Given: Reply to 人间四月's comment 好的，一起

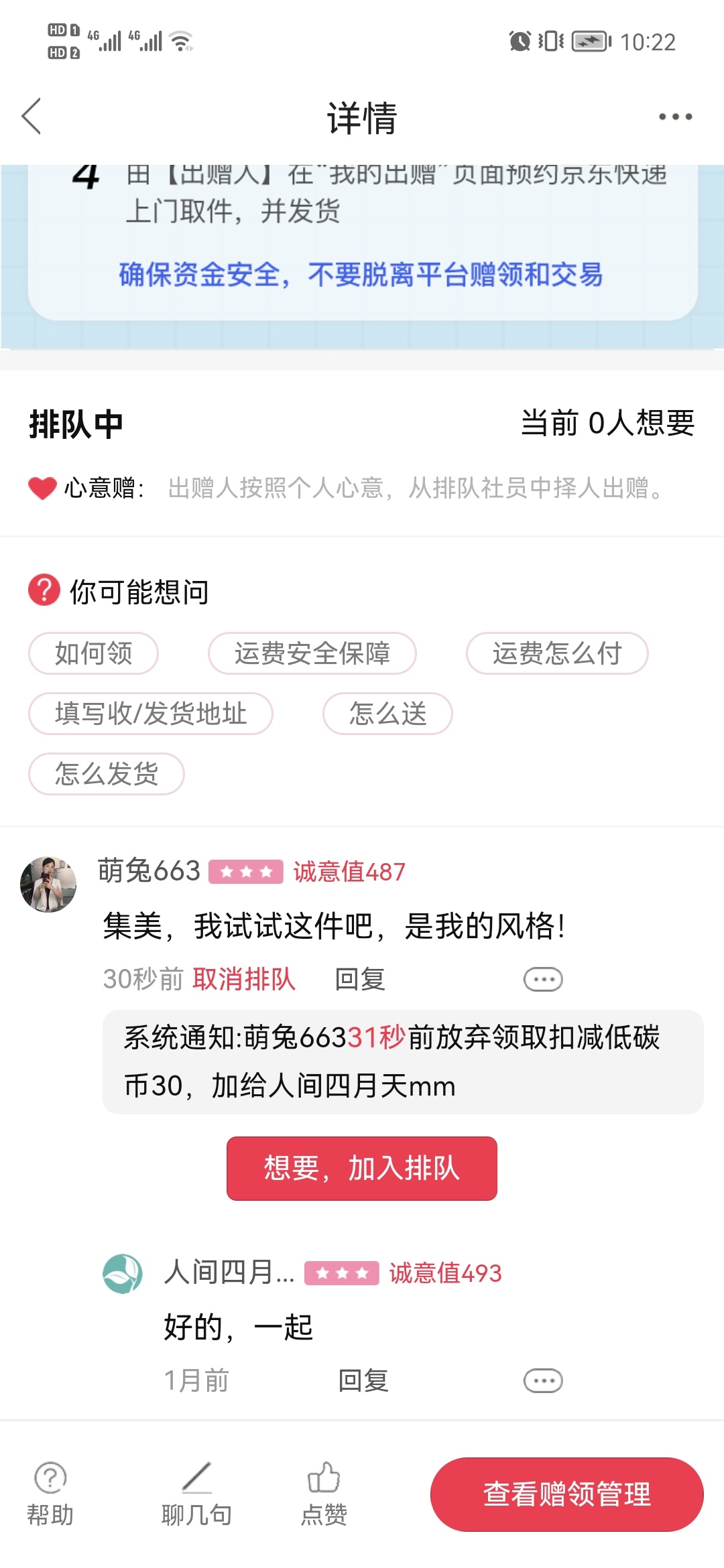Looking at the screenshot, I should point(363,1380).
